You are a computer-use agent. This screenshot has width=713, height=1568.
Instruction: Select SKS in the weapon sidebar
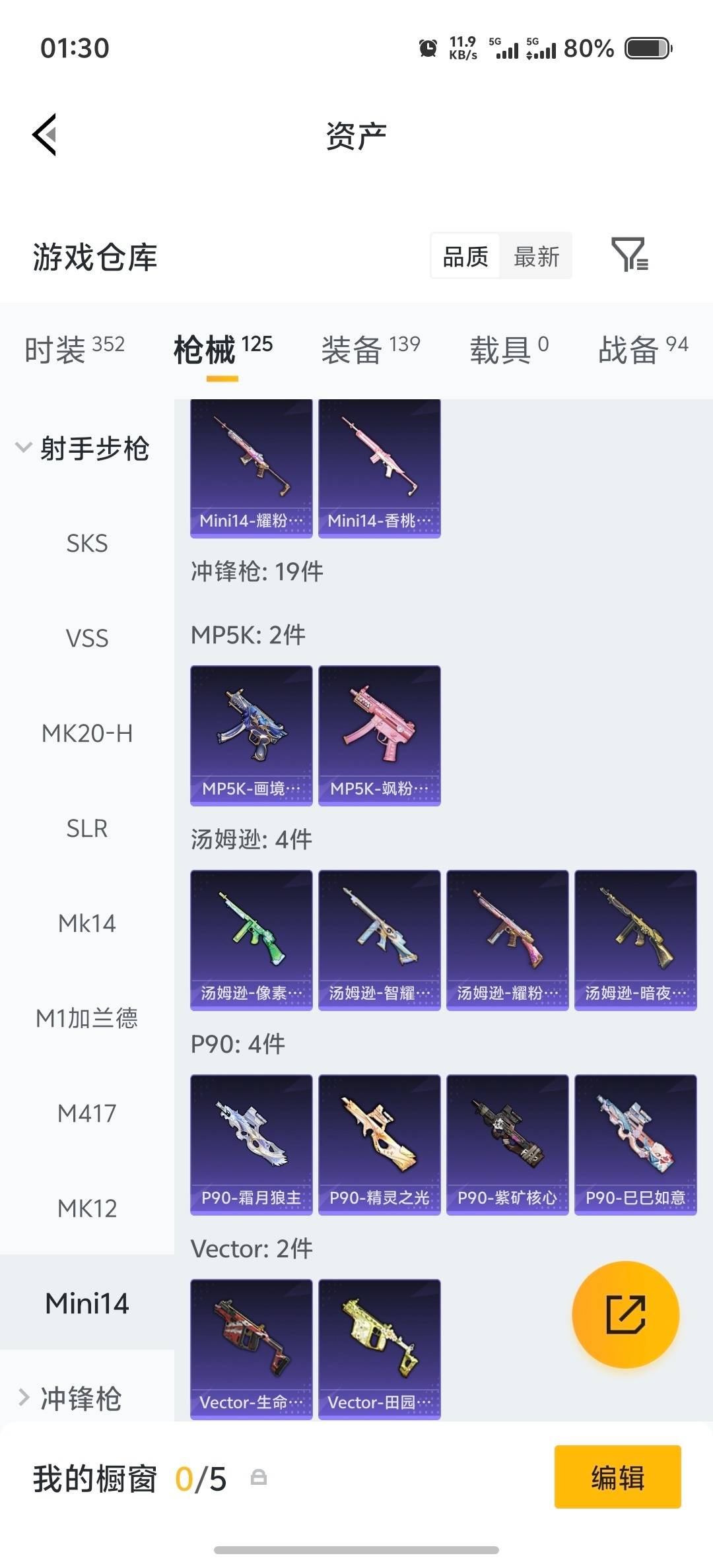coord(86,542)
